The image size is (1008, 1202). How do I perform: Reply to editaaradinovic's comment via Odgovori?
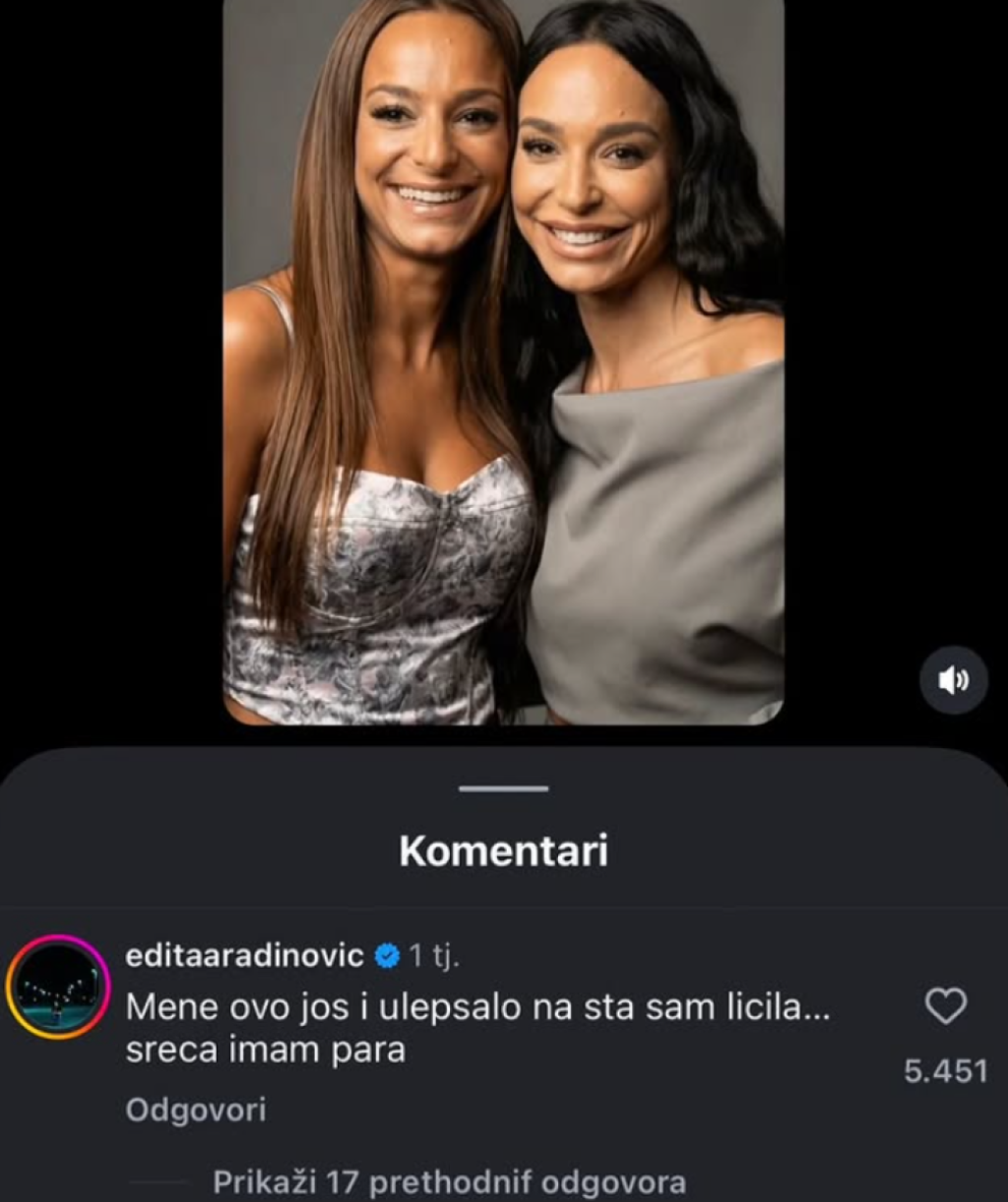(196, 1110)
